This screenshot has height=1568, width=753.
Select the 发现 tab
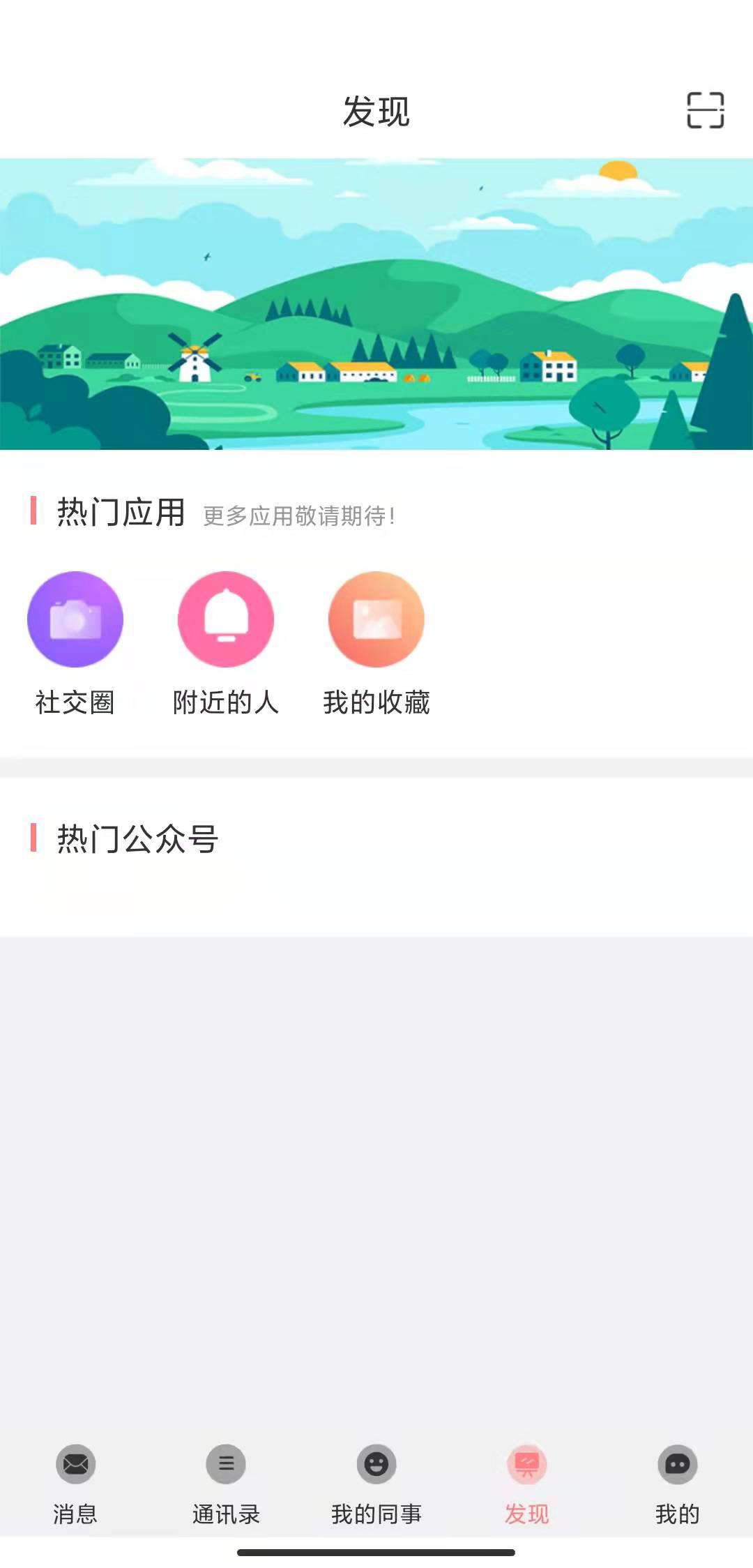click(527, 1484)
